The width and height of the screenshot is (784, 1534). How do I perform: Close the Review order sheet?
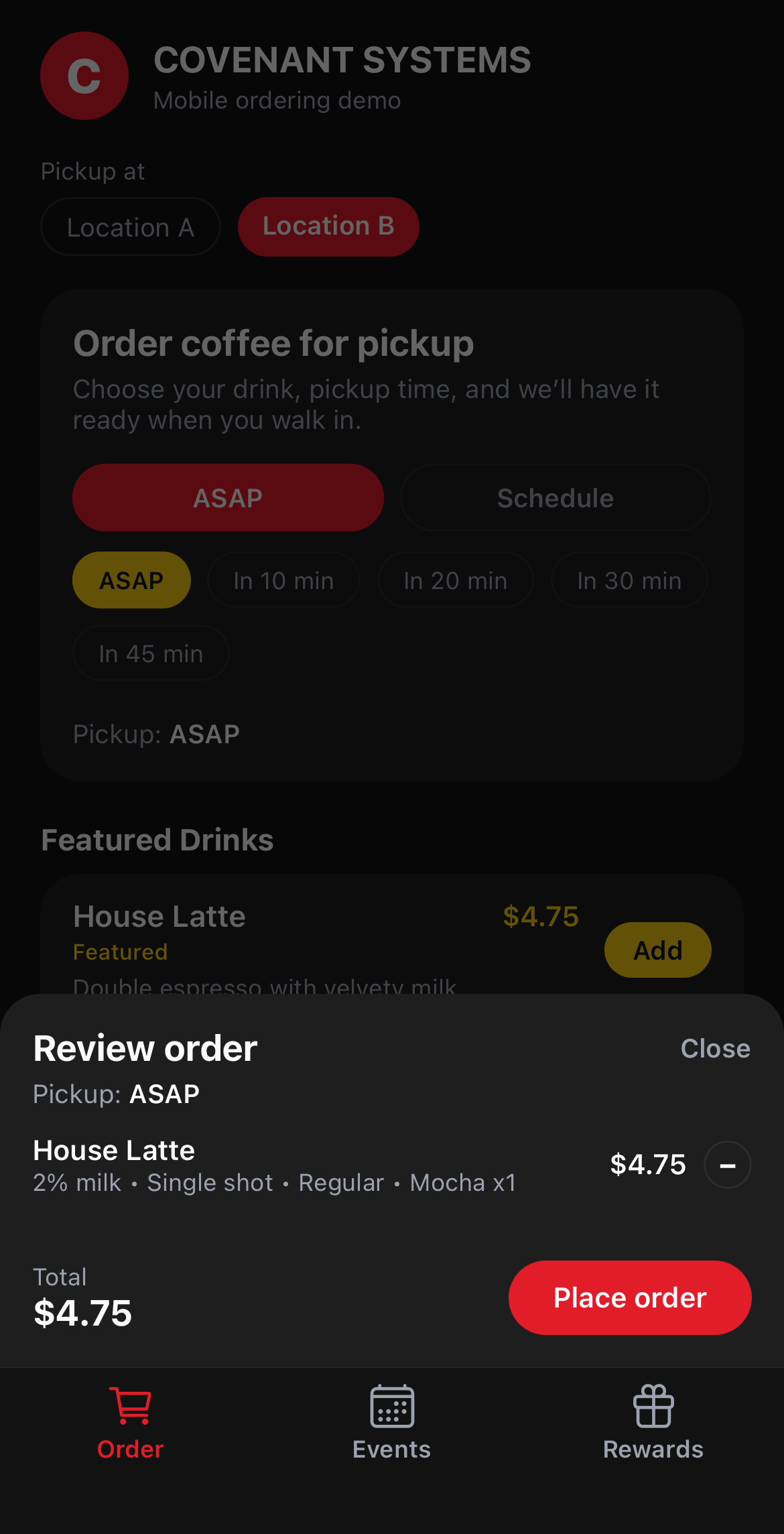tap(714, 1047)
